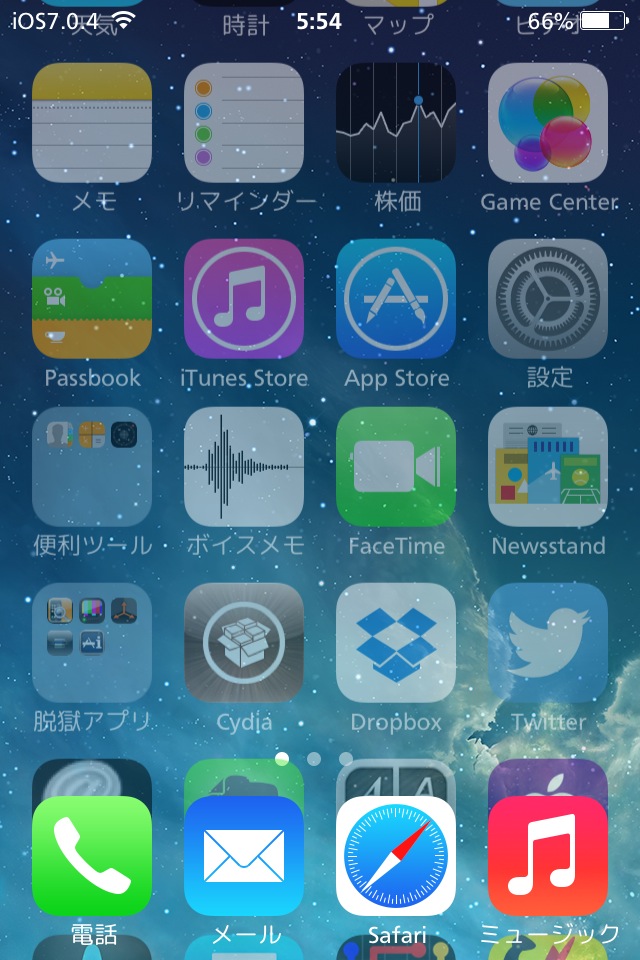Open the Passbook app
The image size is (640, 960).
point(92,299)
